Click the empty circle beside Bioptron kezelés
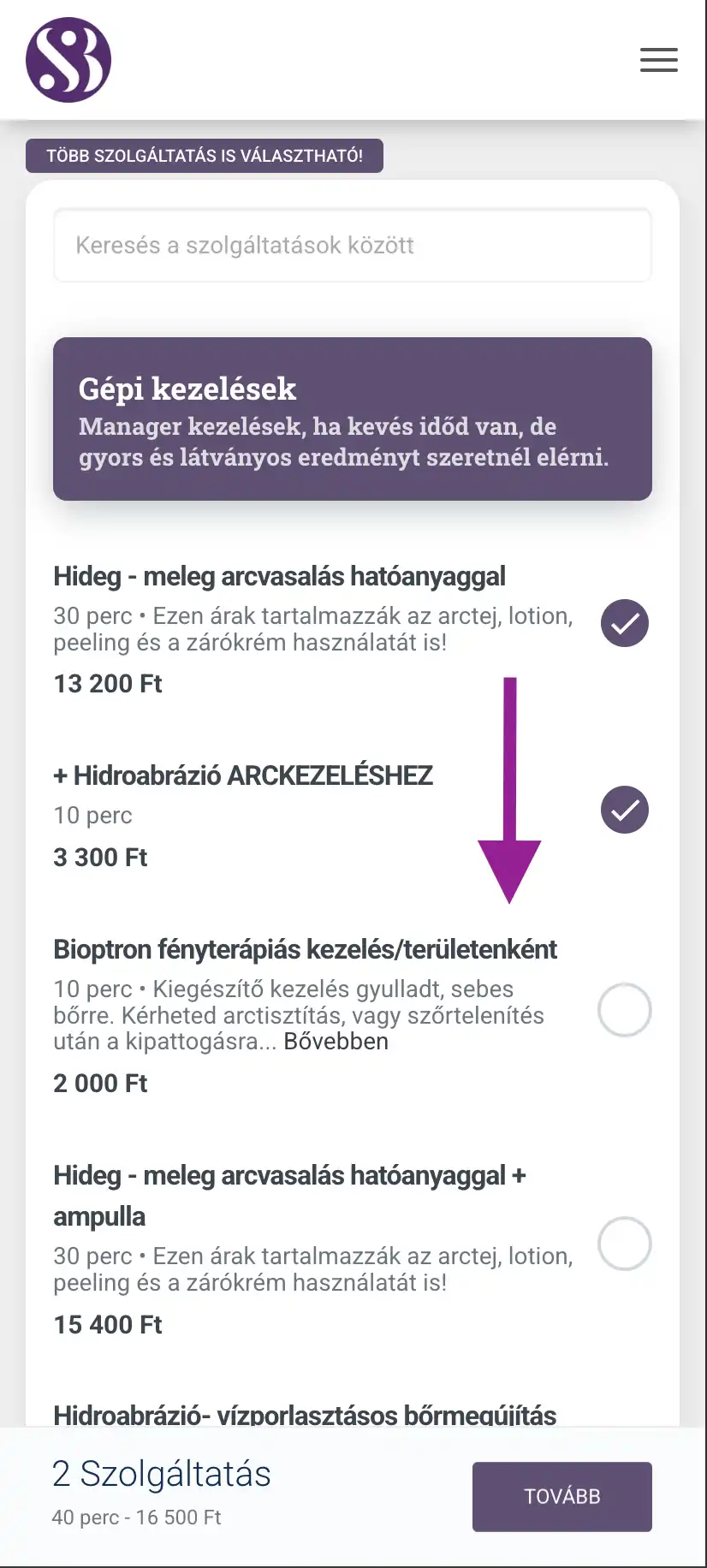 (x=624, y=1010)
